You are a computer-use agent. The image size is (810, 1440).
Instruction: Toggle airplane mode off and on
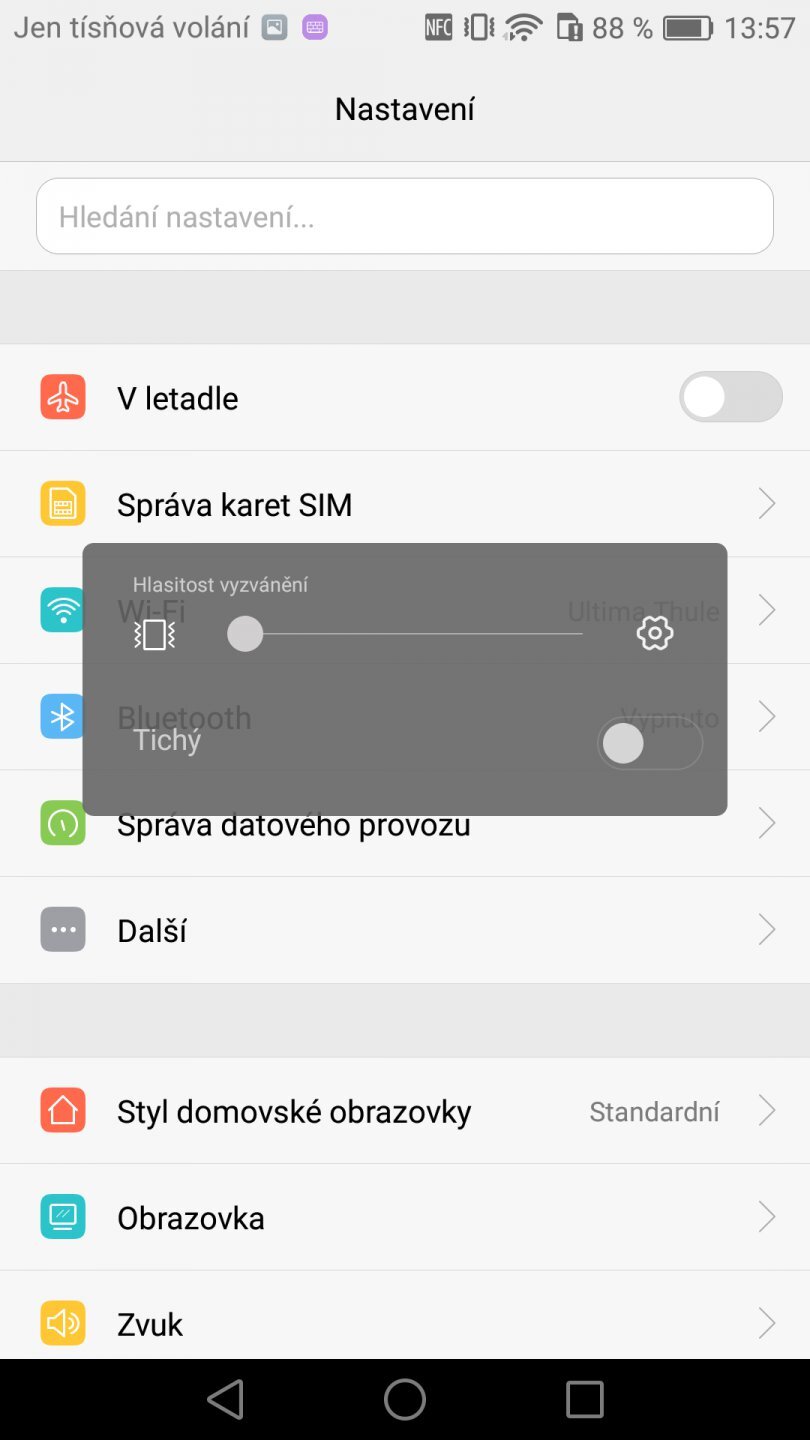731,397
